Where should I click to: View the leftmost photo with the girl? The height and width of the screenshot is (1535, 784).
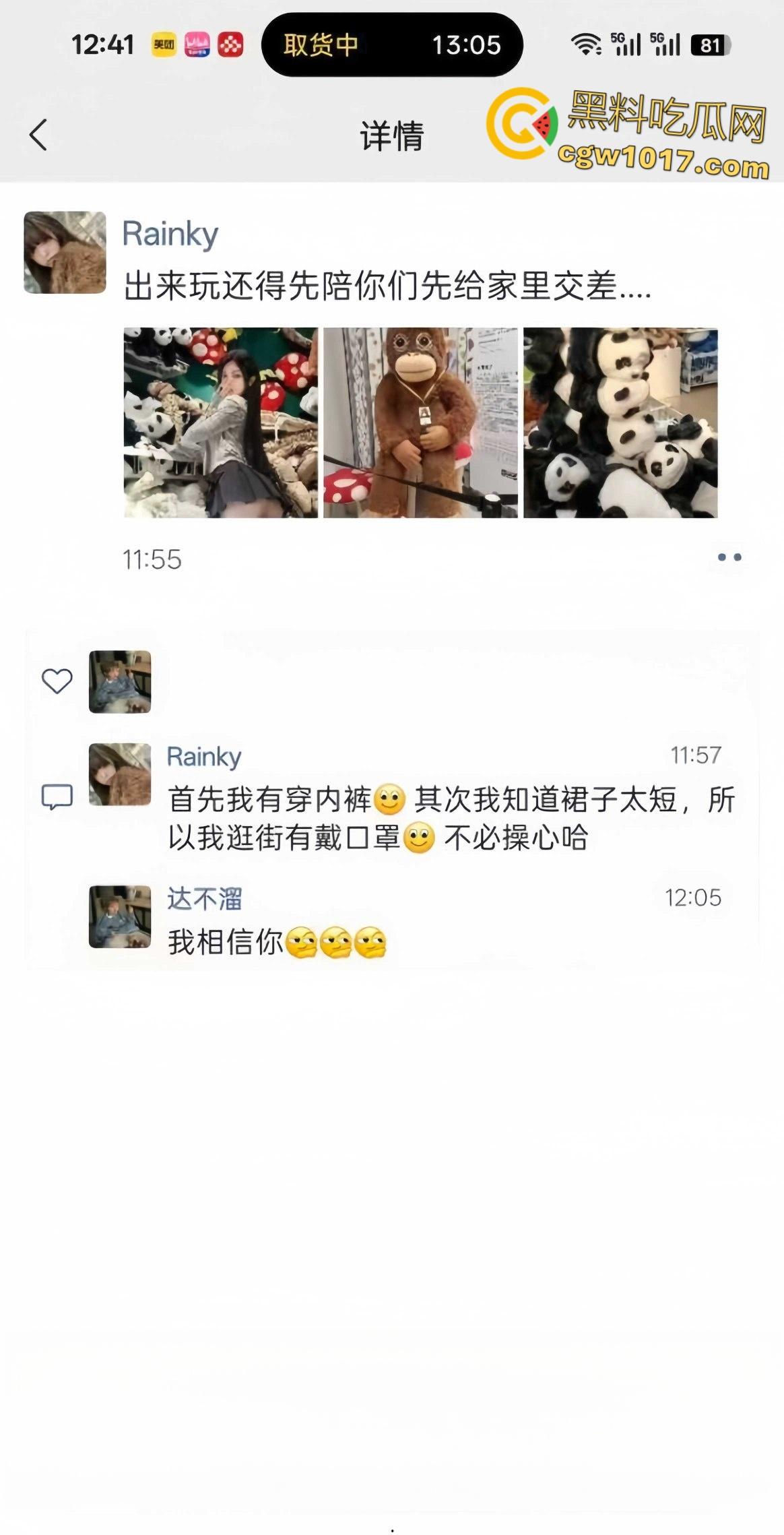point(221,422)
